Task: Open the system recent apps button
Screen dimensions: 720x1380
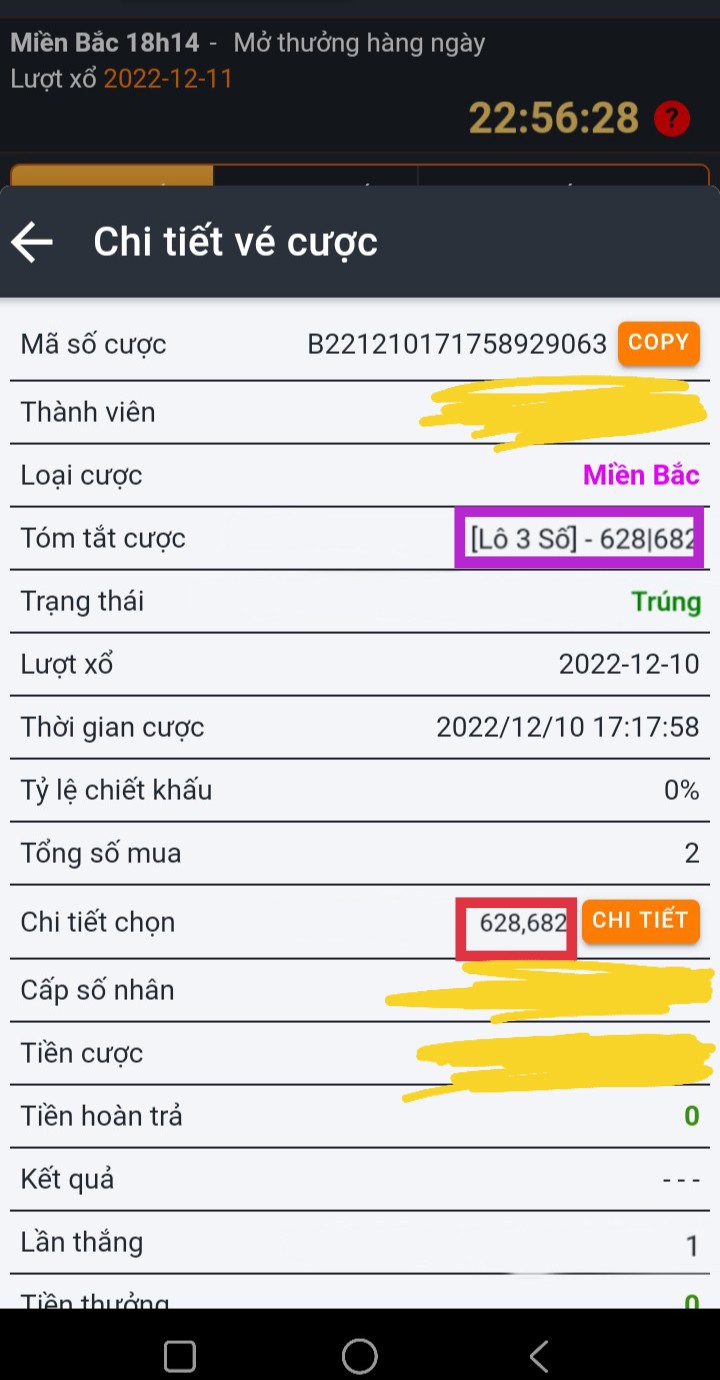Action: 180,1356
